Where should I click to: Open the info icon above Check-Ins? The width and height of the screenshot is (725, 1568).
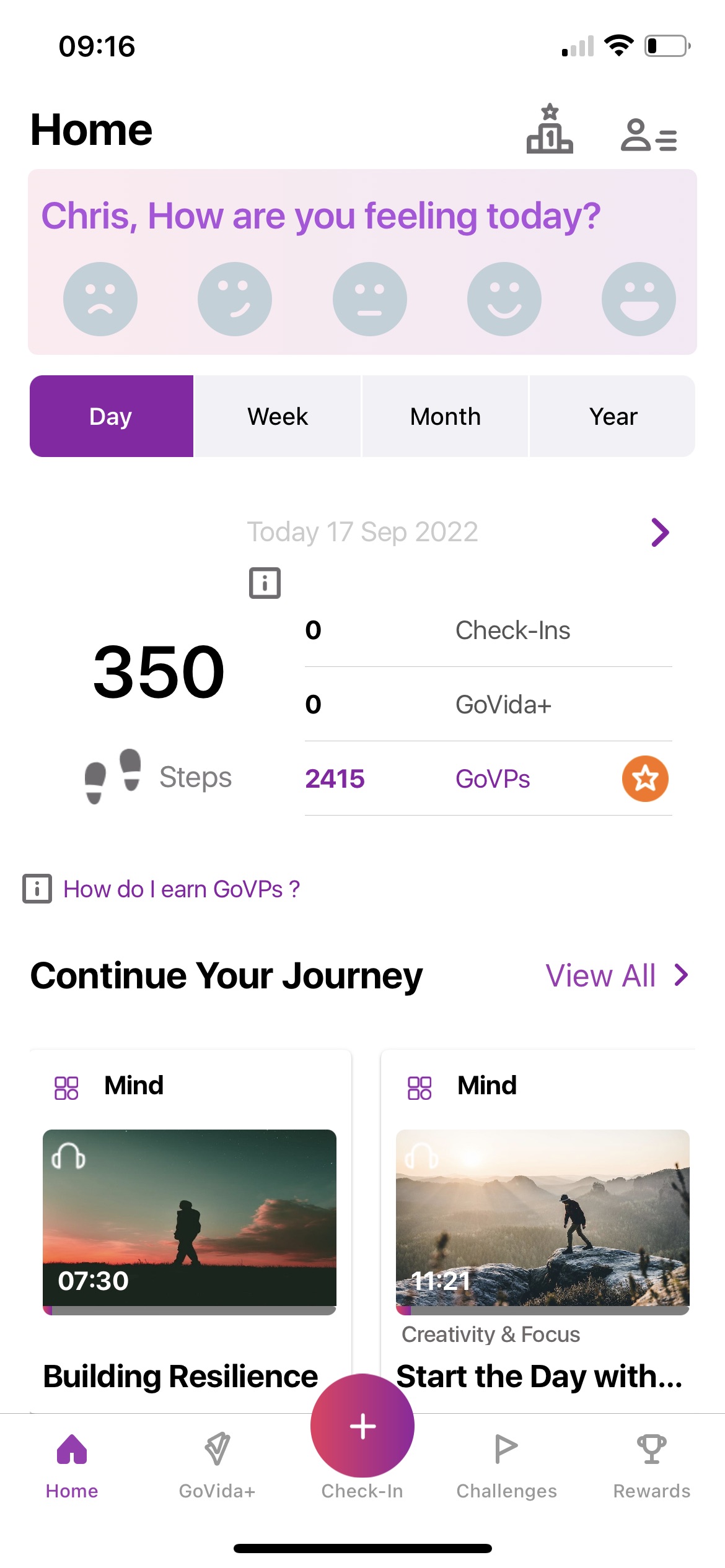265,583
